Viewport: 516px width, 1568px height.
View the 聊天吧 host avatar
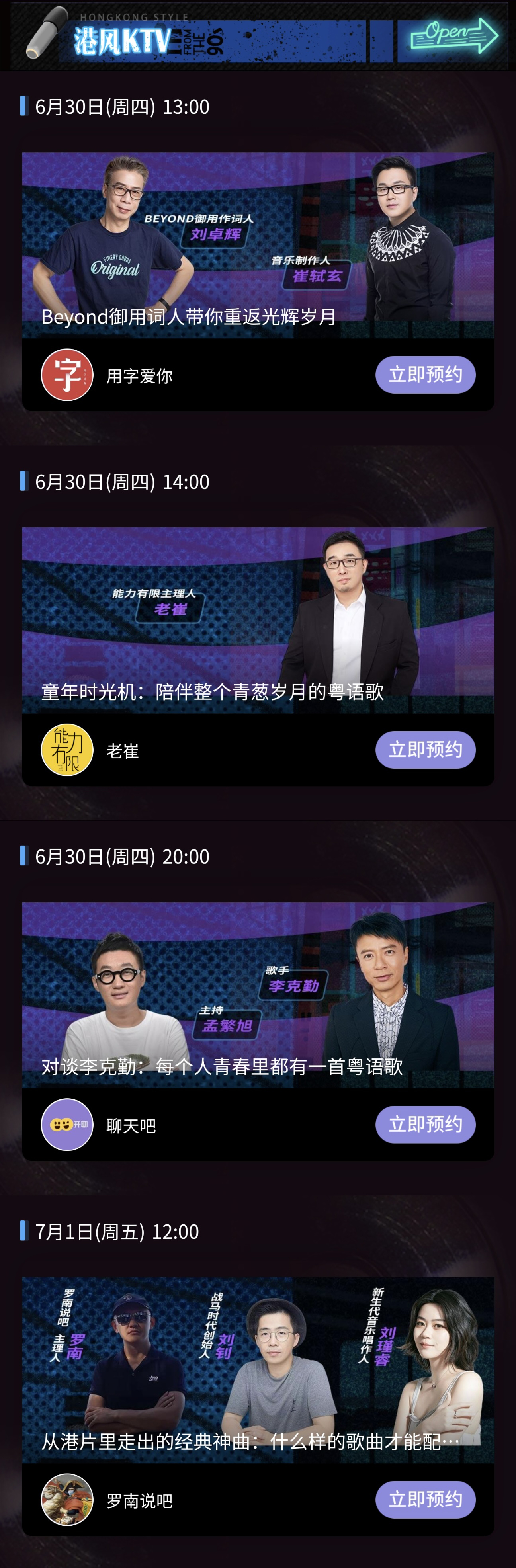67,1125
